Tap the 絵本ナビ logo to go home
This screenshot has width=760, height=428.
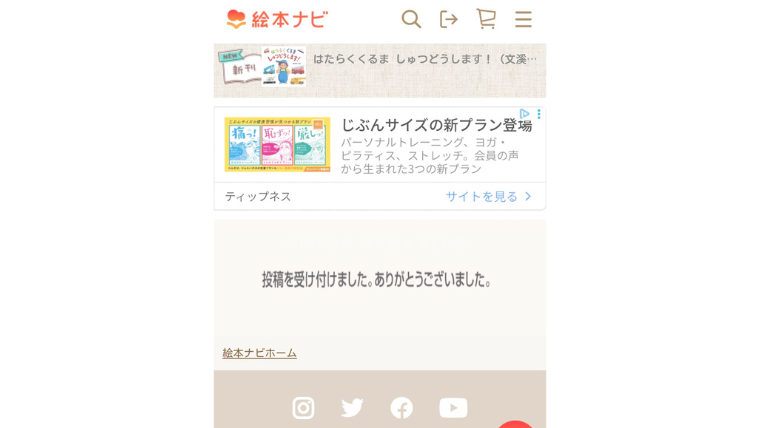coord(277,19)
